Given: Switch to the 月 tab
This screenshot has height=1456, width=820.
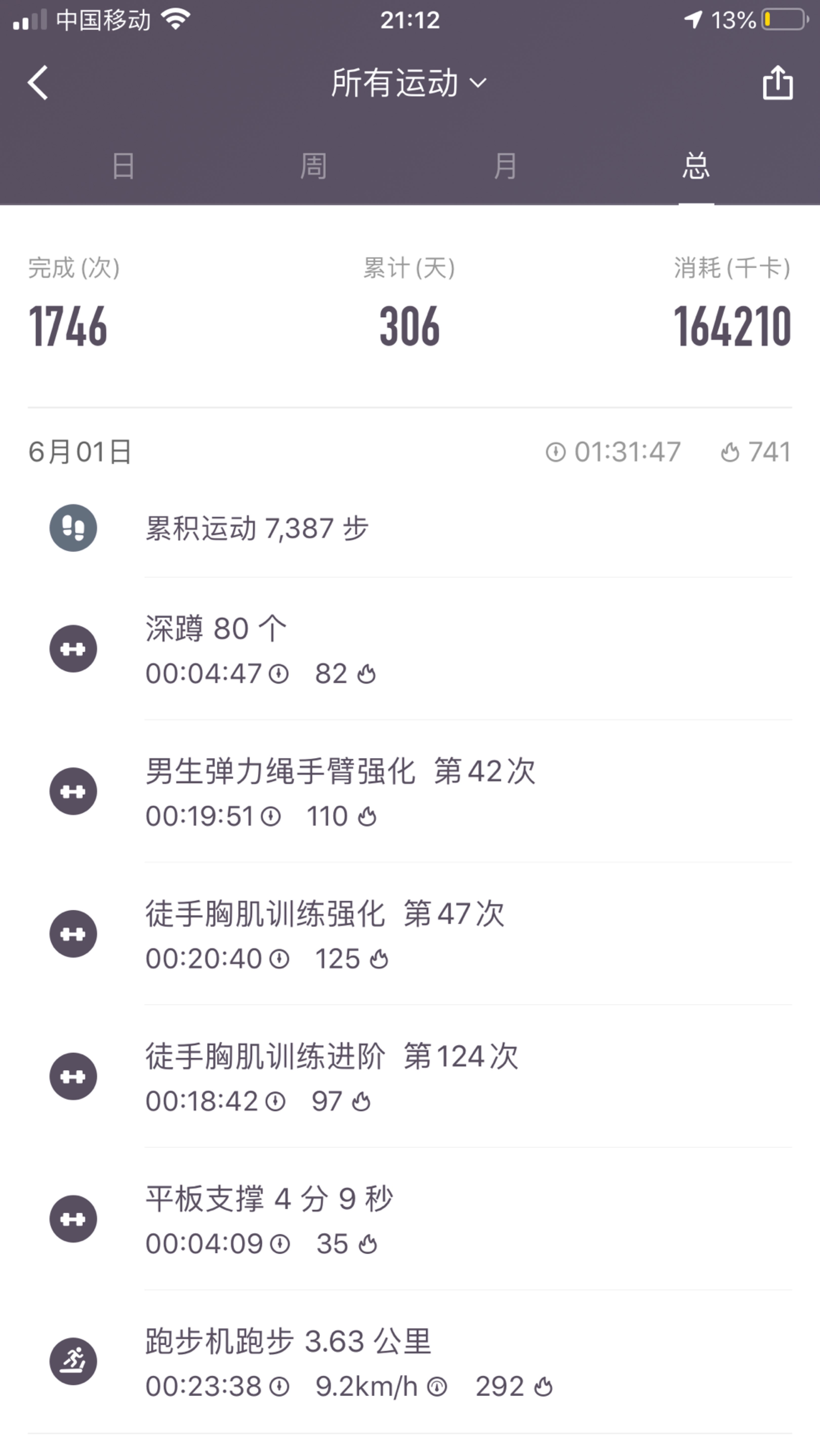Looking at the screenshot, I should (x=505, y=166).
